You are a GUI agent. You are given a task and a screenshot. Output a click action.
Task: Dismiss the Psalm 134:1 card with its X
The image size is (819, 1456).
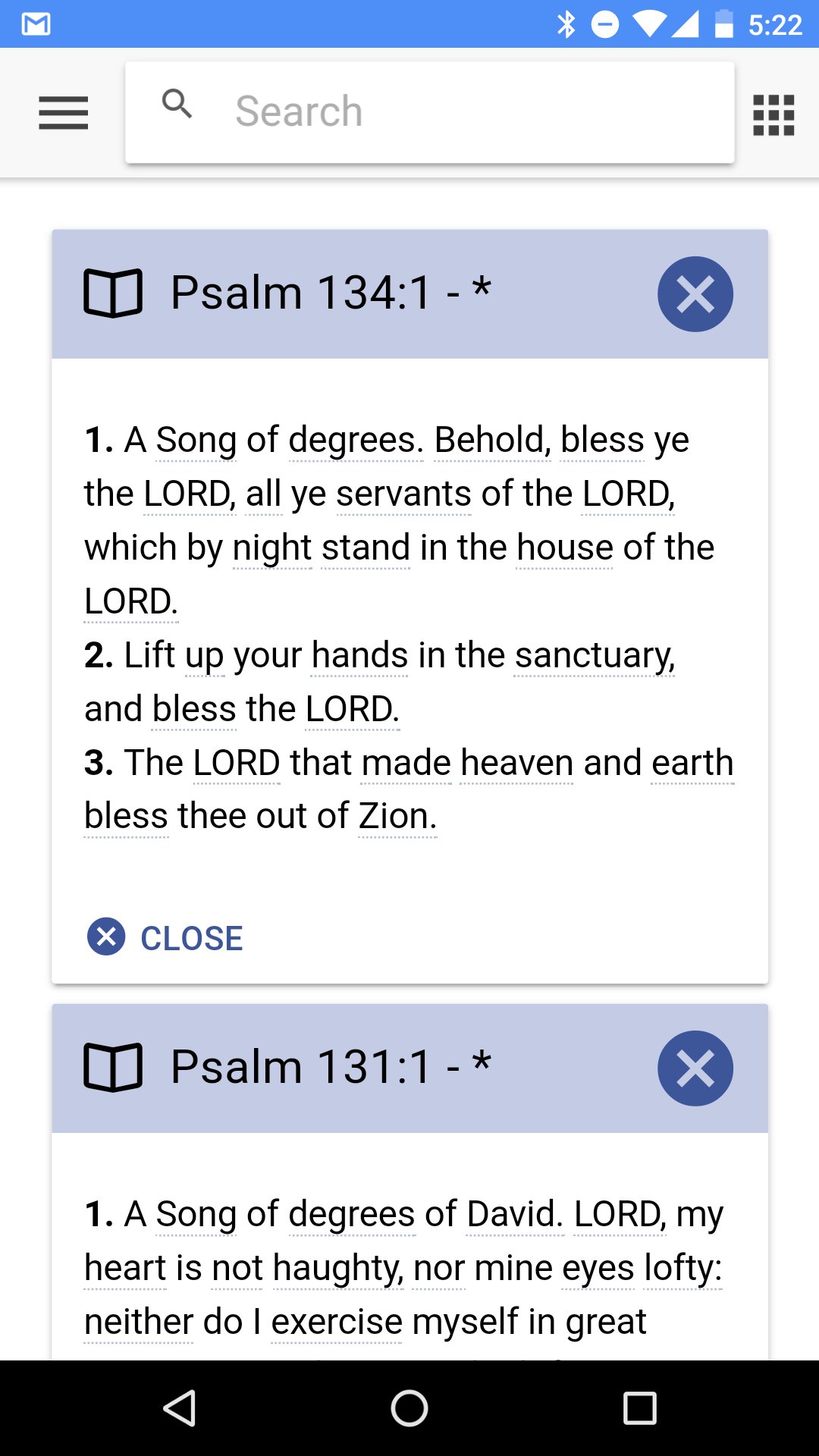point(695,293)
